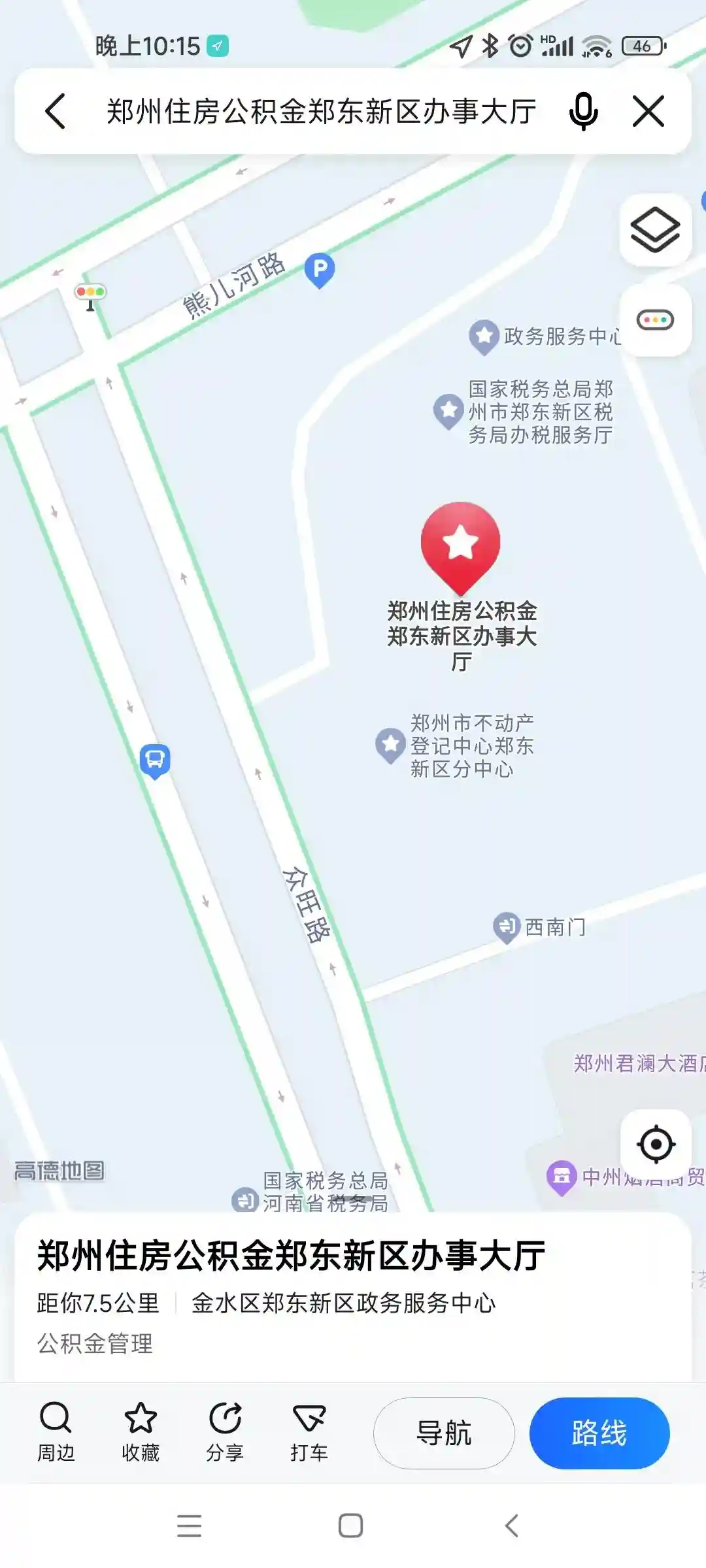This screenshot has height=1568, width=706.
Task: Go to the system home screen
Action: coord(351,1526)
